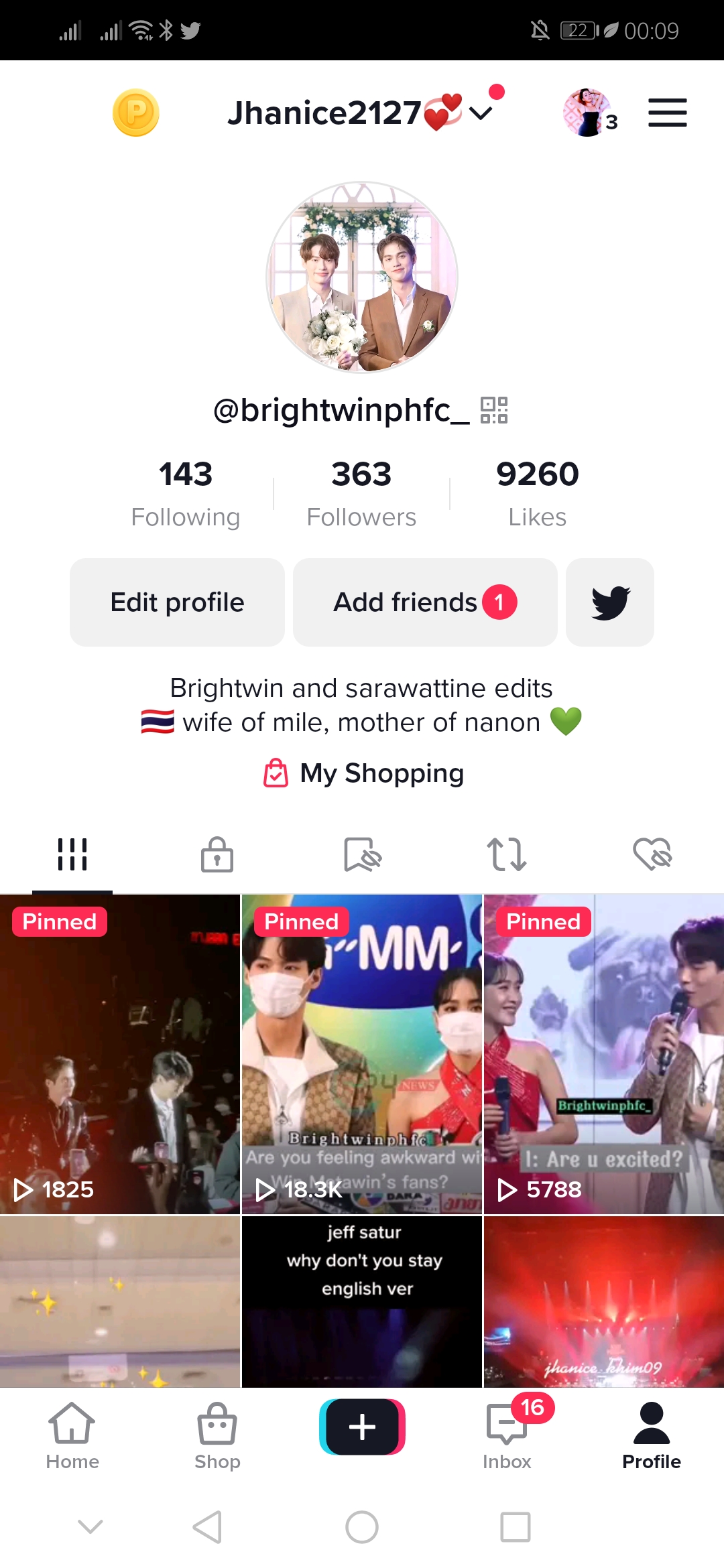
Task: Show the profile QR code
Action: [494, 410]
